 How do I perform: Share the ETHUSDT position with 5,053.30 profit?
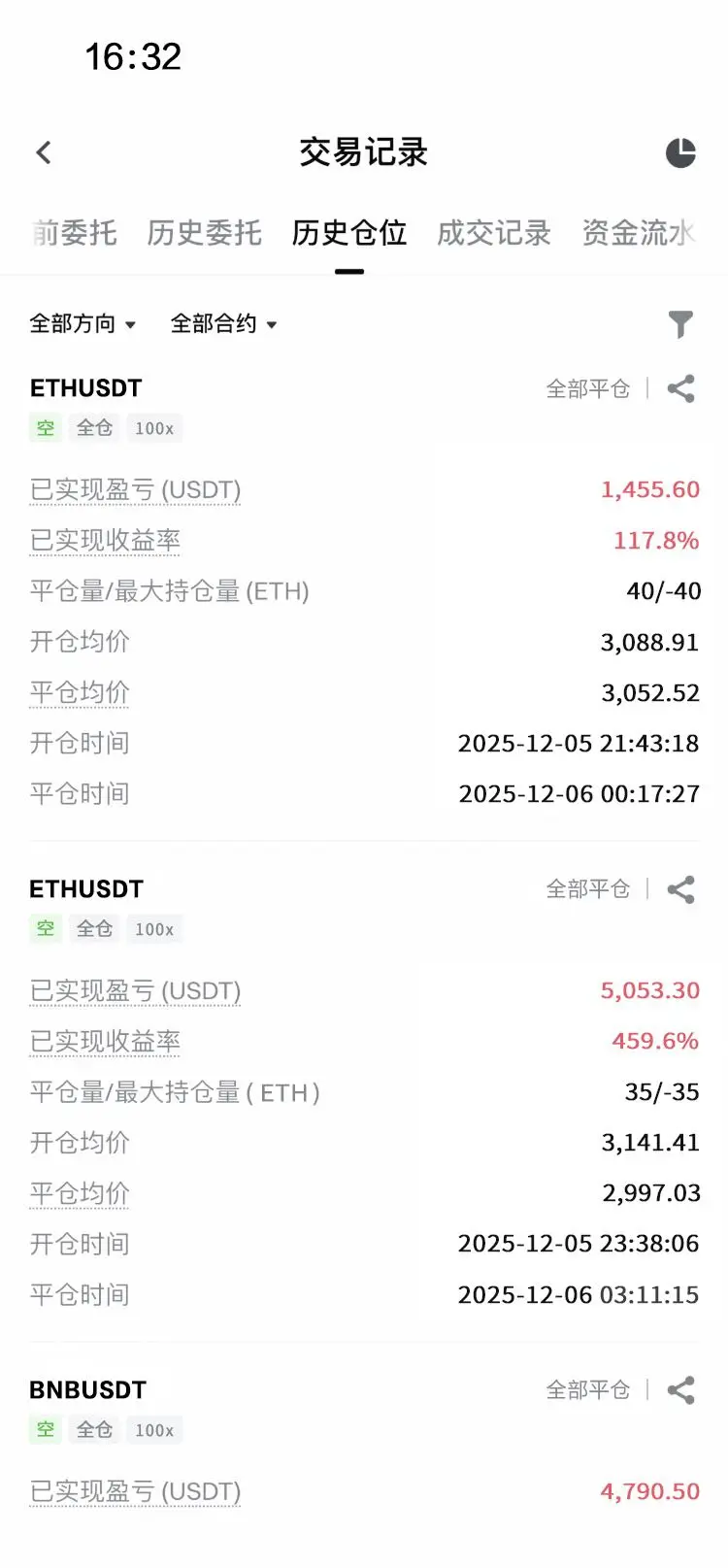[681, 889]
